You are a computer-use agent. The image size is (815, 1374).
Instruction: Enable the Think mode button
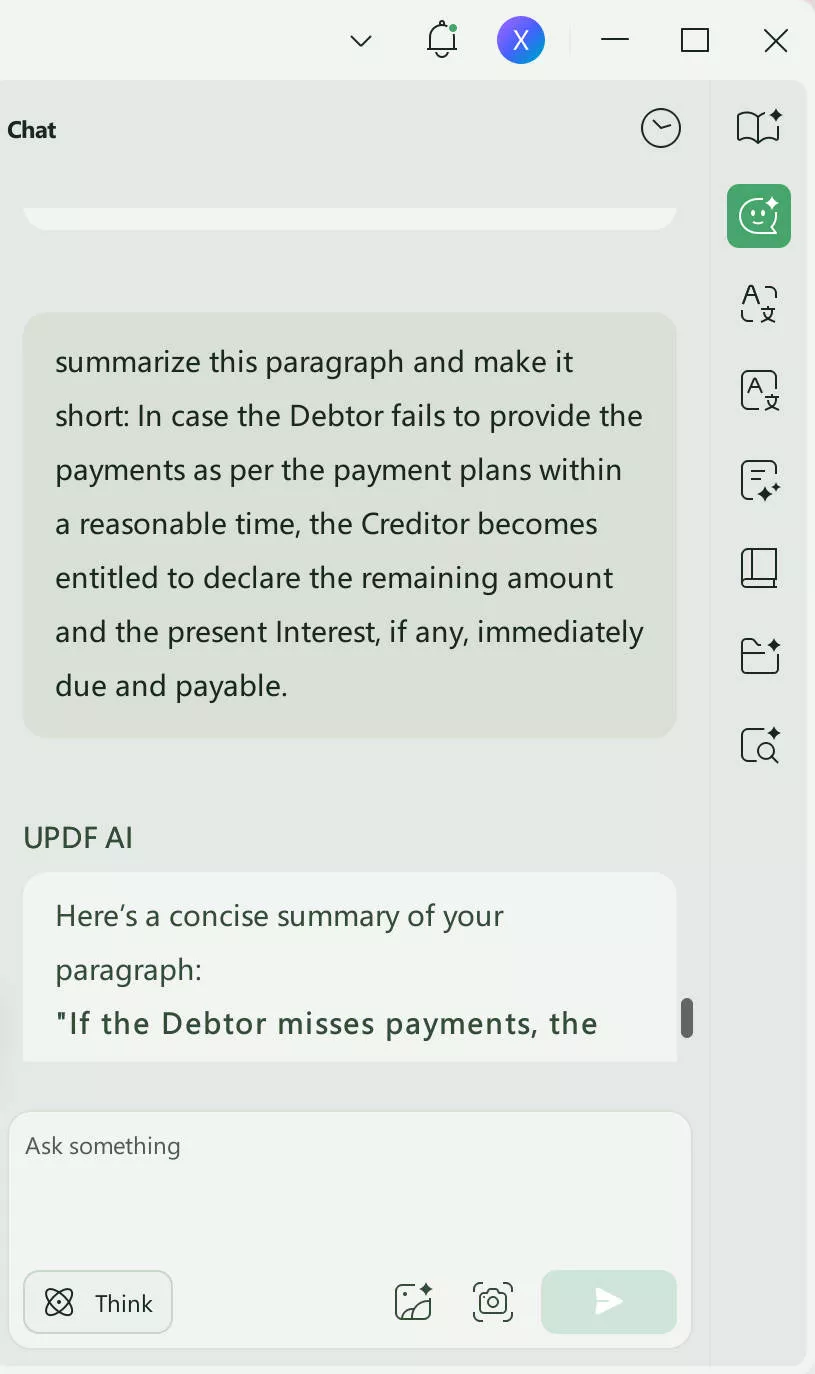98,1302
